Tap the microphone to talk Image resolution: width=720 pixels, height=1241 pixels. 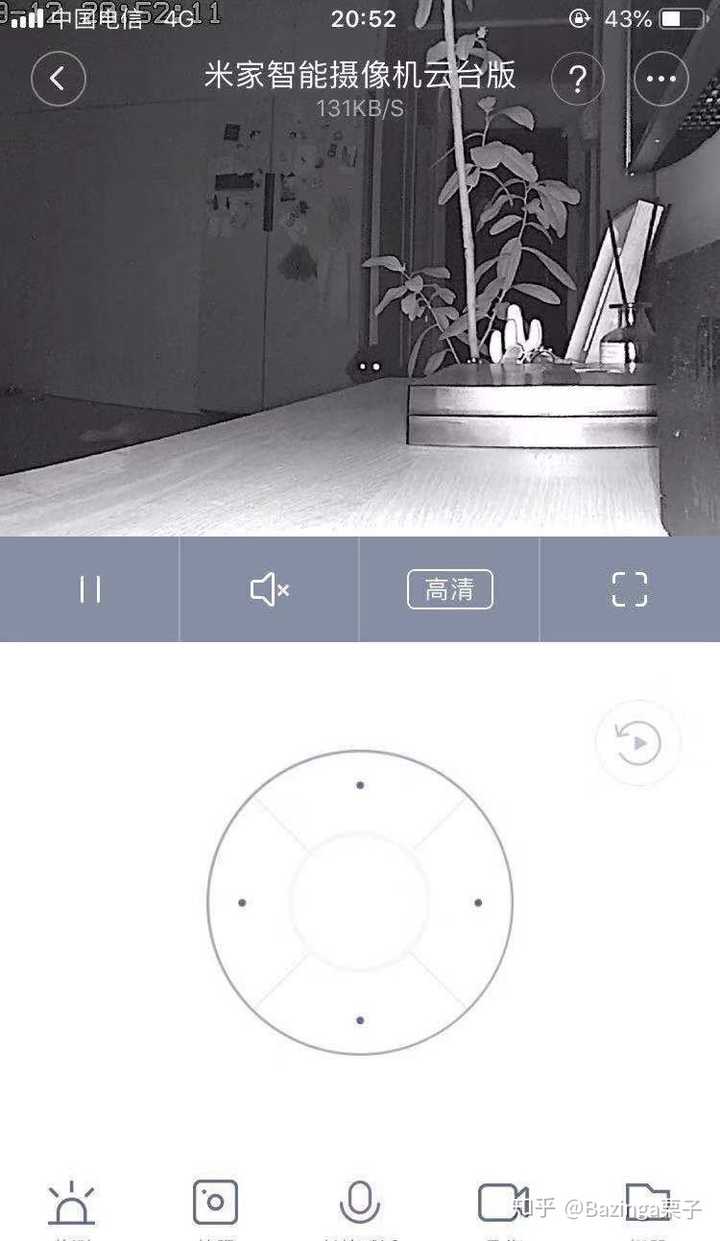360,1203
